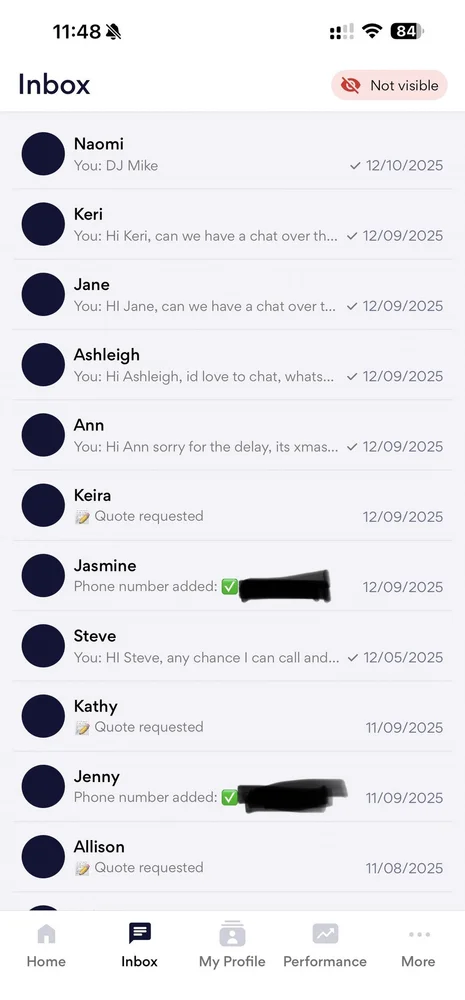Open Ashleigh's conversation

coord(232,364)
